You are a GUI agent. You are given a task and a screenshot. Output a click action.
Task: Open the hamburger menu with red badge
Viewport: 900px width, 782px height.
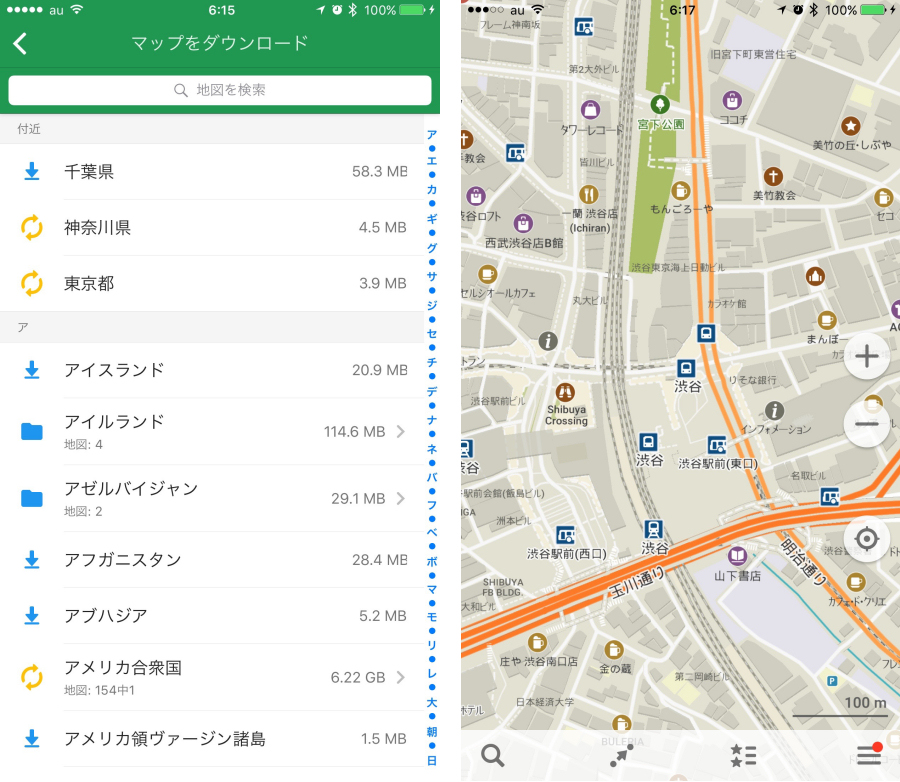(x=868, y=755)
